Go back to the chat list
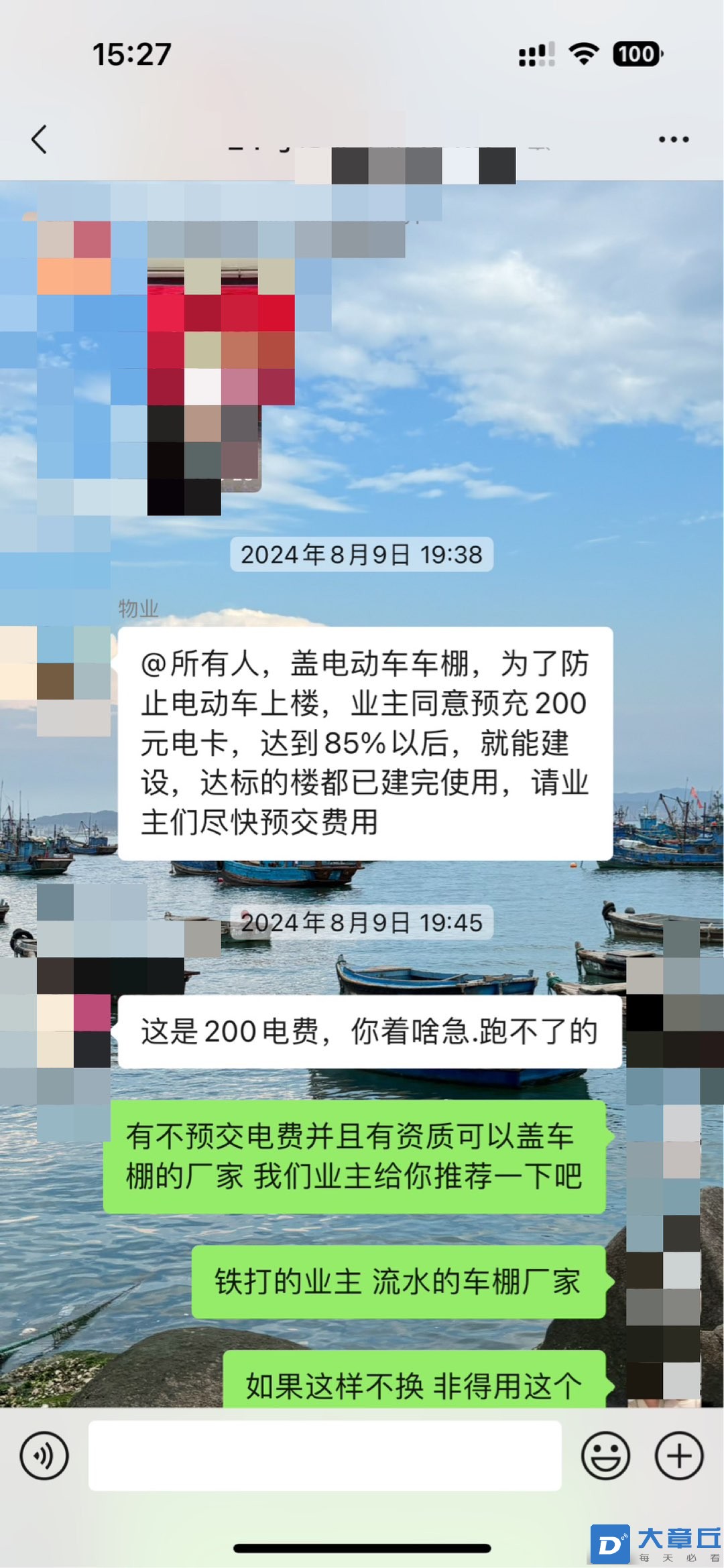 tap(39, 139)
